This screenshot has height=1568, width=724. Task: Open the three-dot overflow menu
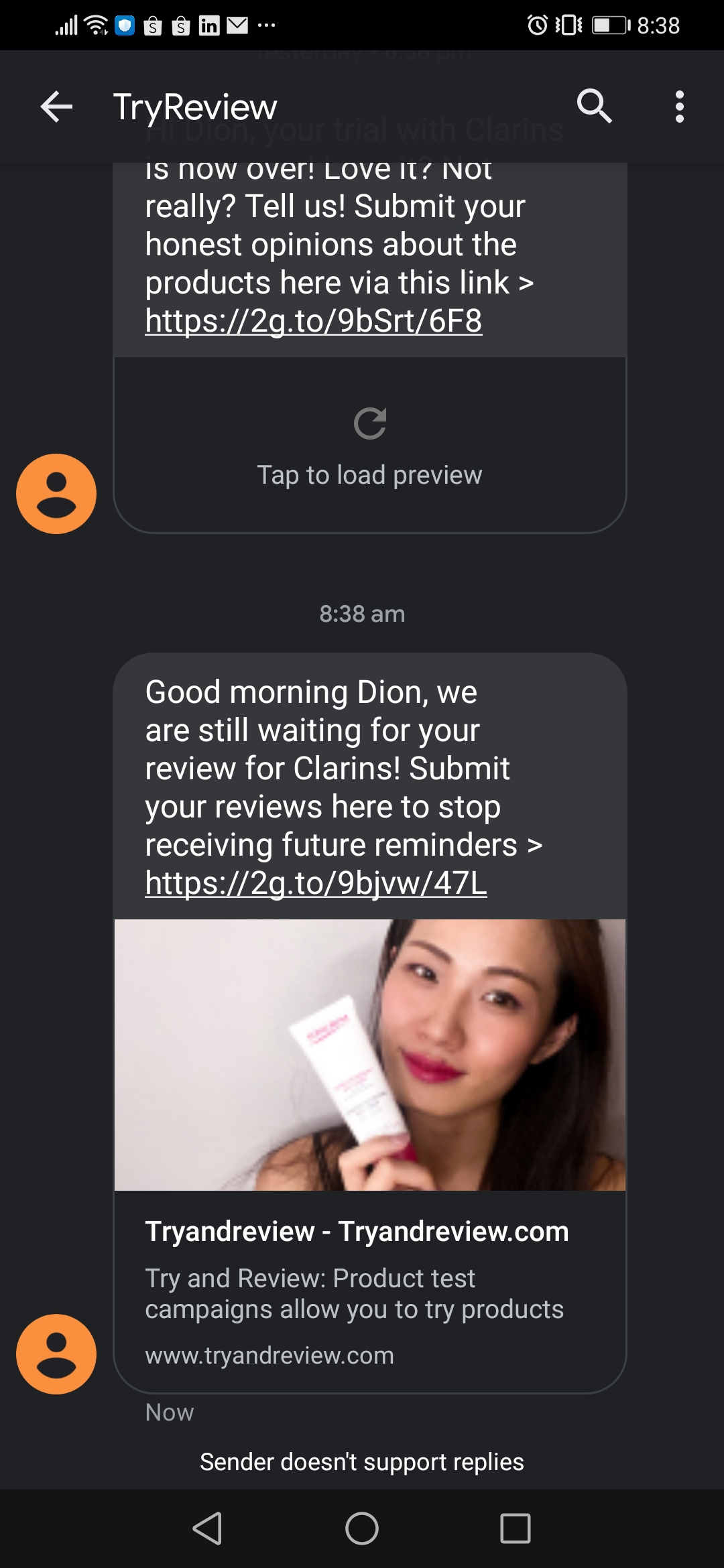click(x=679, y=107)
